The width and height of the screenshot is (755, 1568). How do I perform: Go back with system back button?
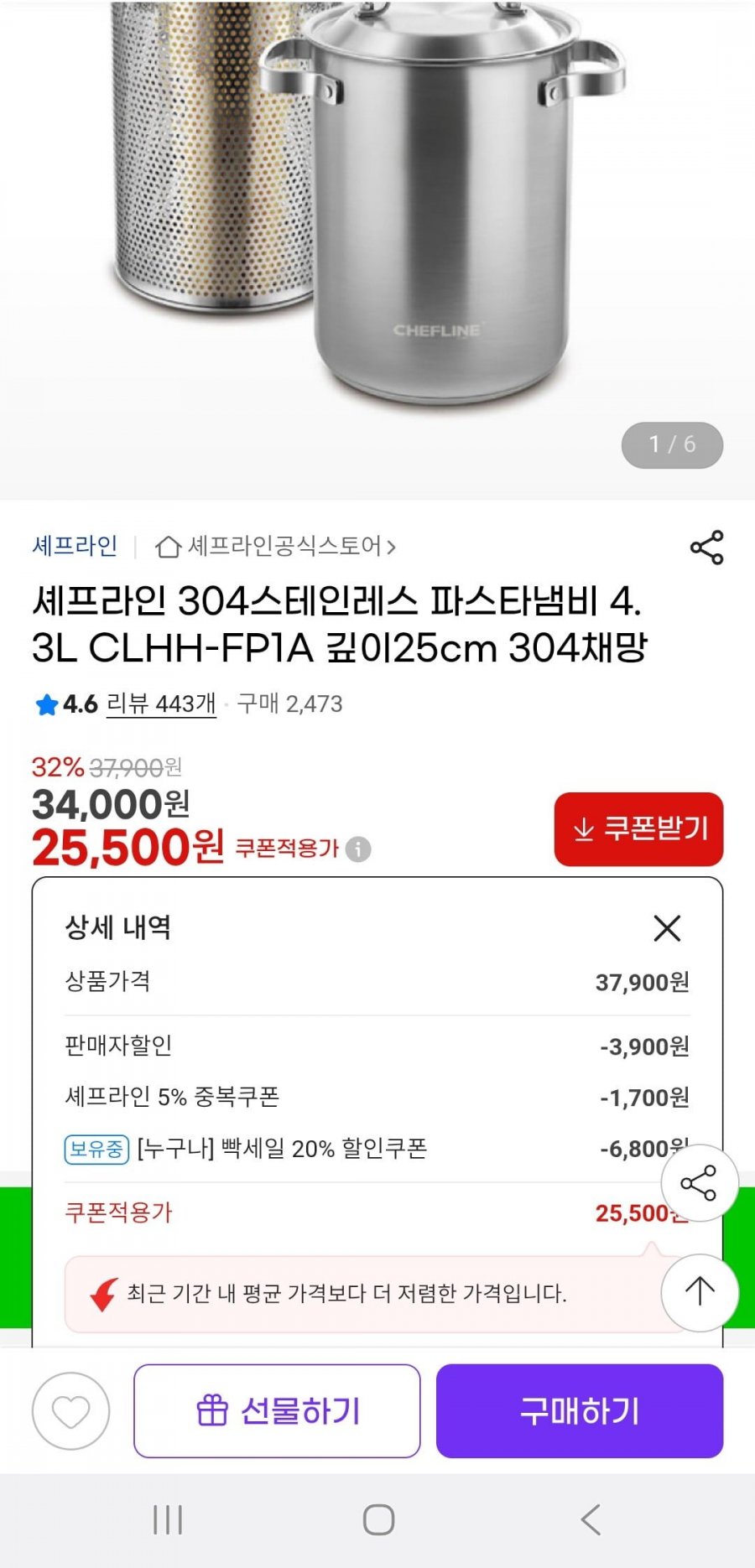[x=591, y=1519]
